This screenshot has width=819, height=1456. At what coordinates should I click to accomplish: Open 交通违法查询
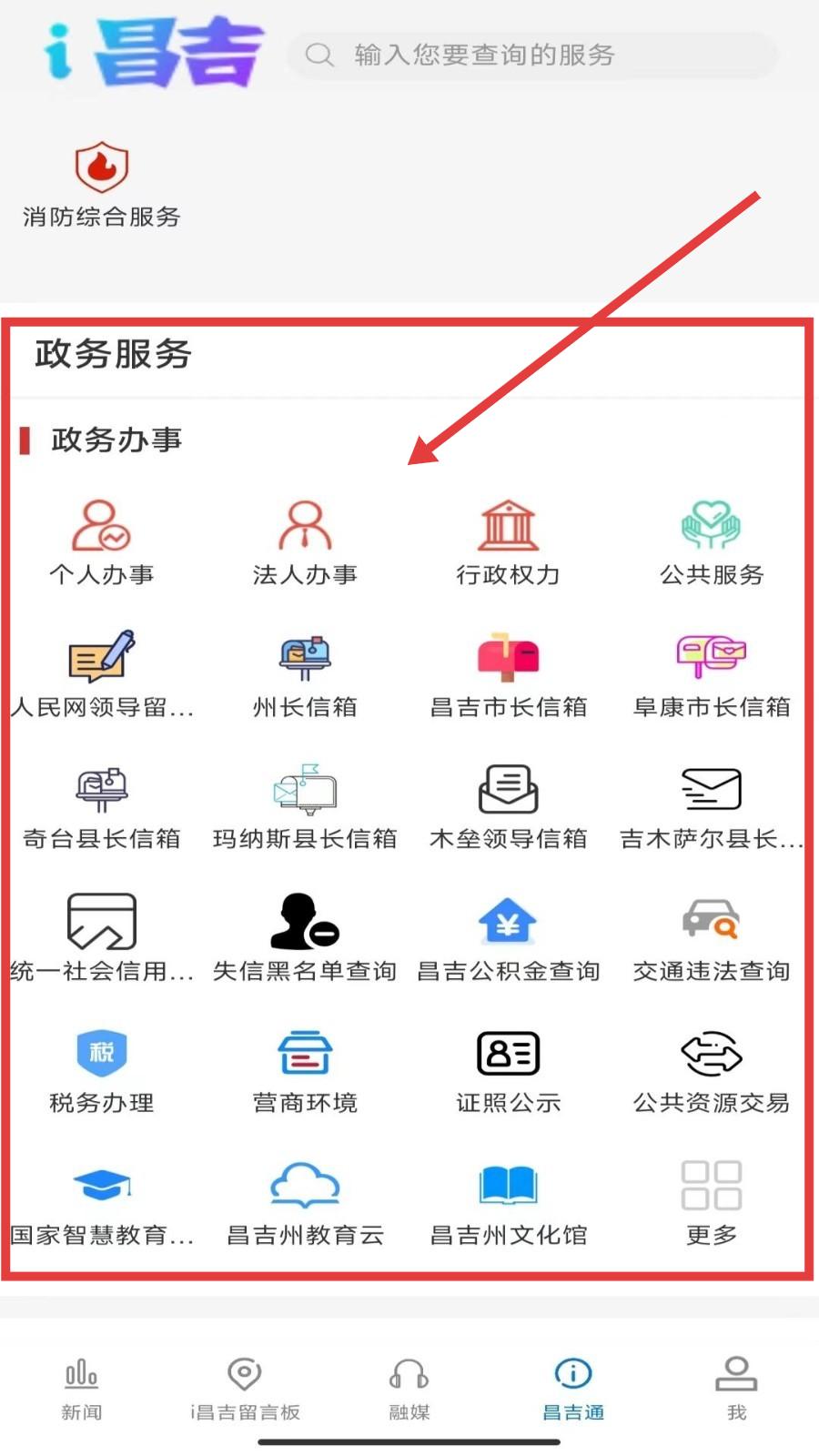click(x=712, y=939)
